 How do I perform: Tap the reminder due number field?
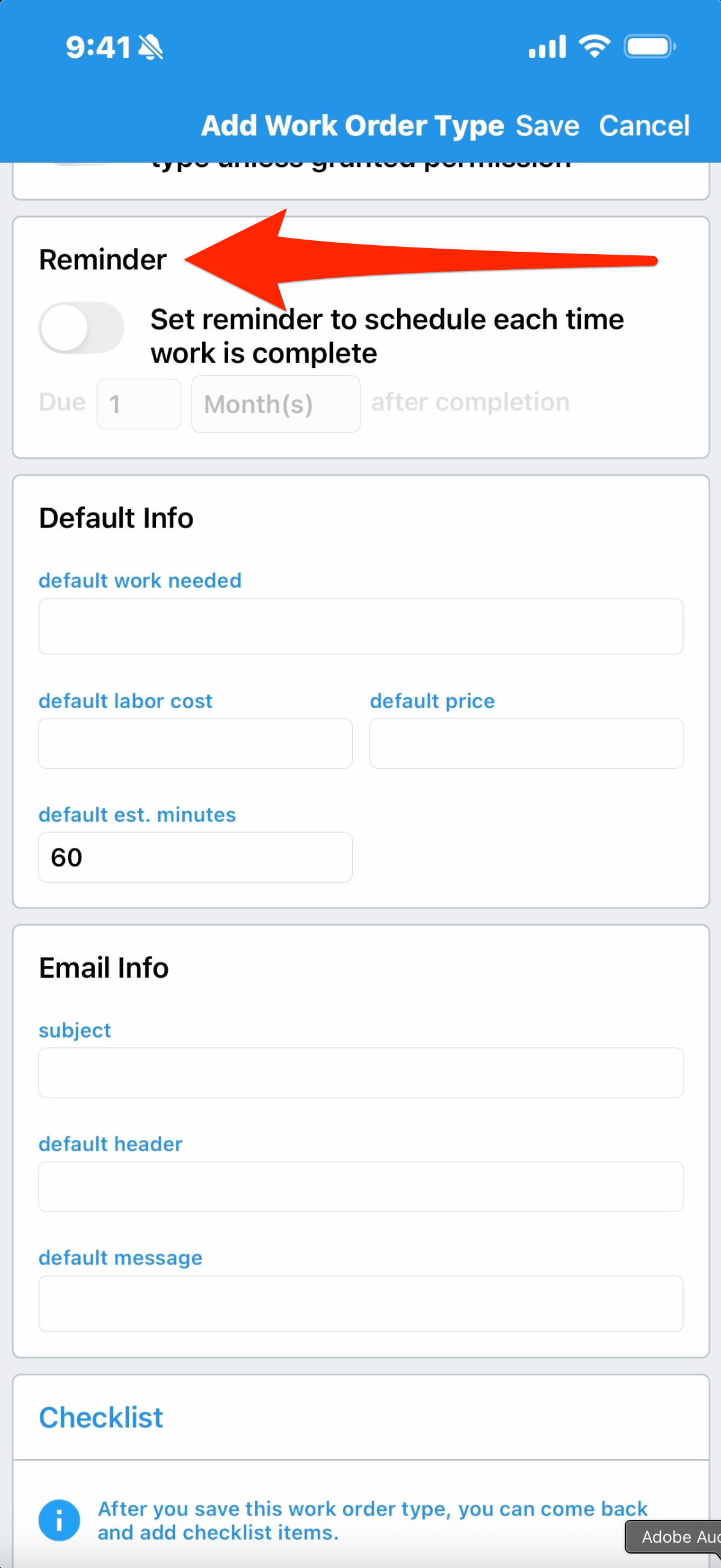[139, 404]
